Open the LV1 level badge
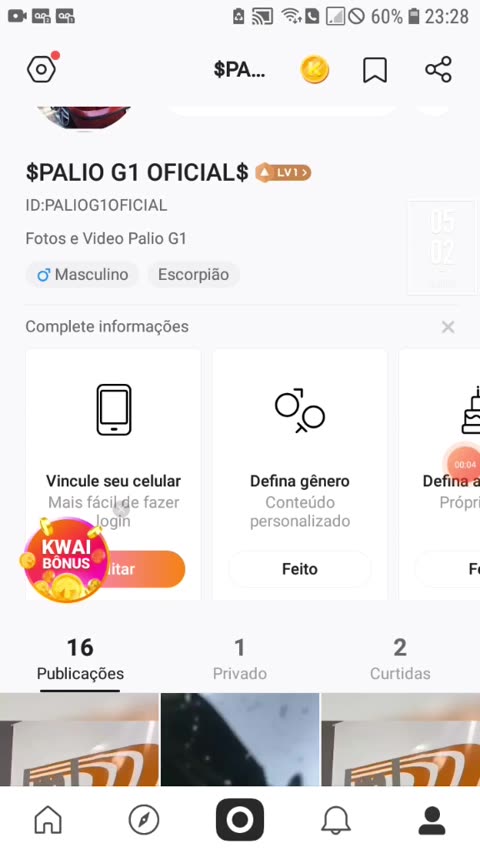This screenshot has height=852, width=480. click(x=283, y=173)
